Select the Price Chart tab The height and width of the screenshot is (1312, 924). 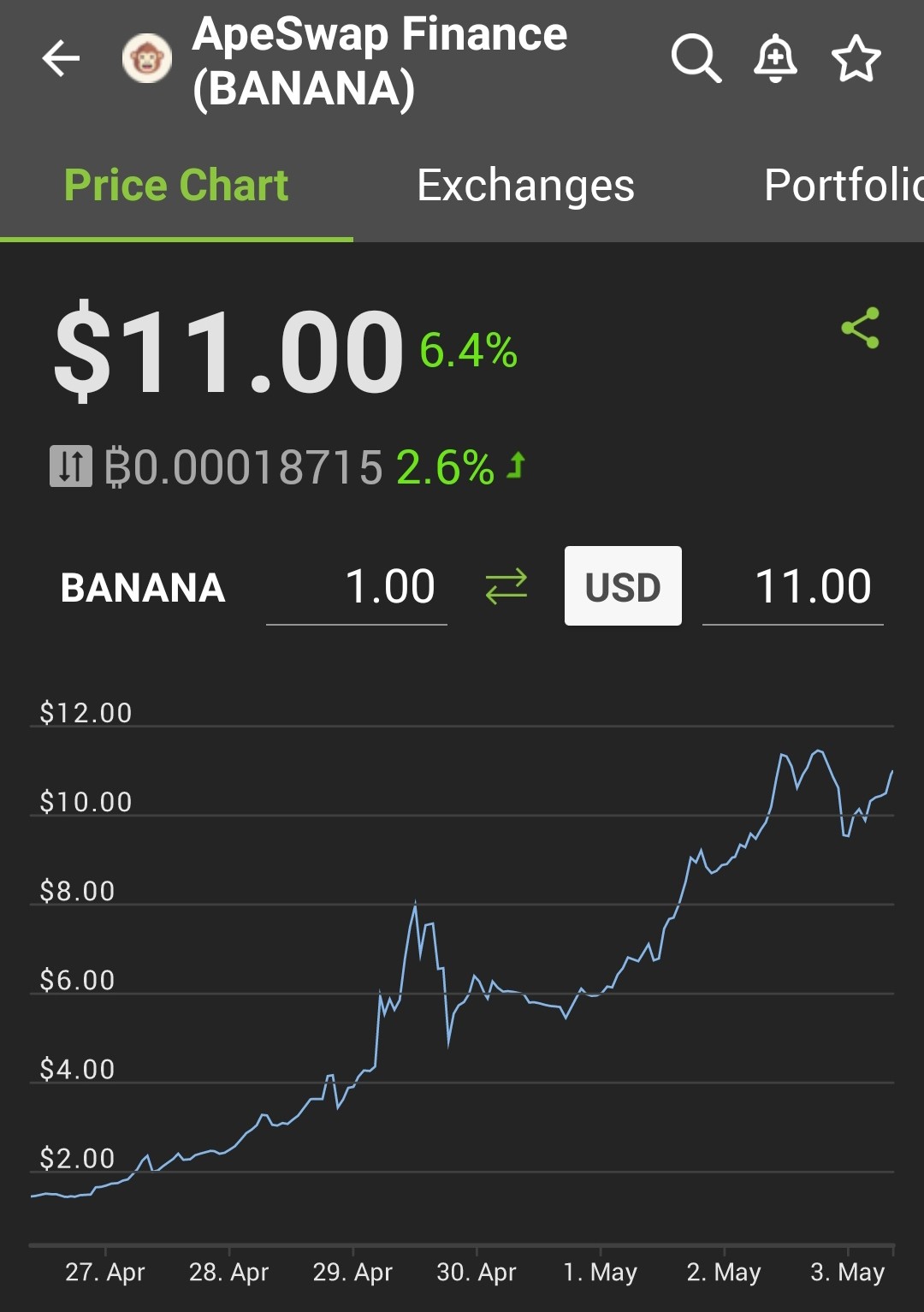pyautogui.click(x=176, y=185)
